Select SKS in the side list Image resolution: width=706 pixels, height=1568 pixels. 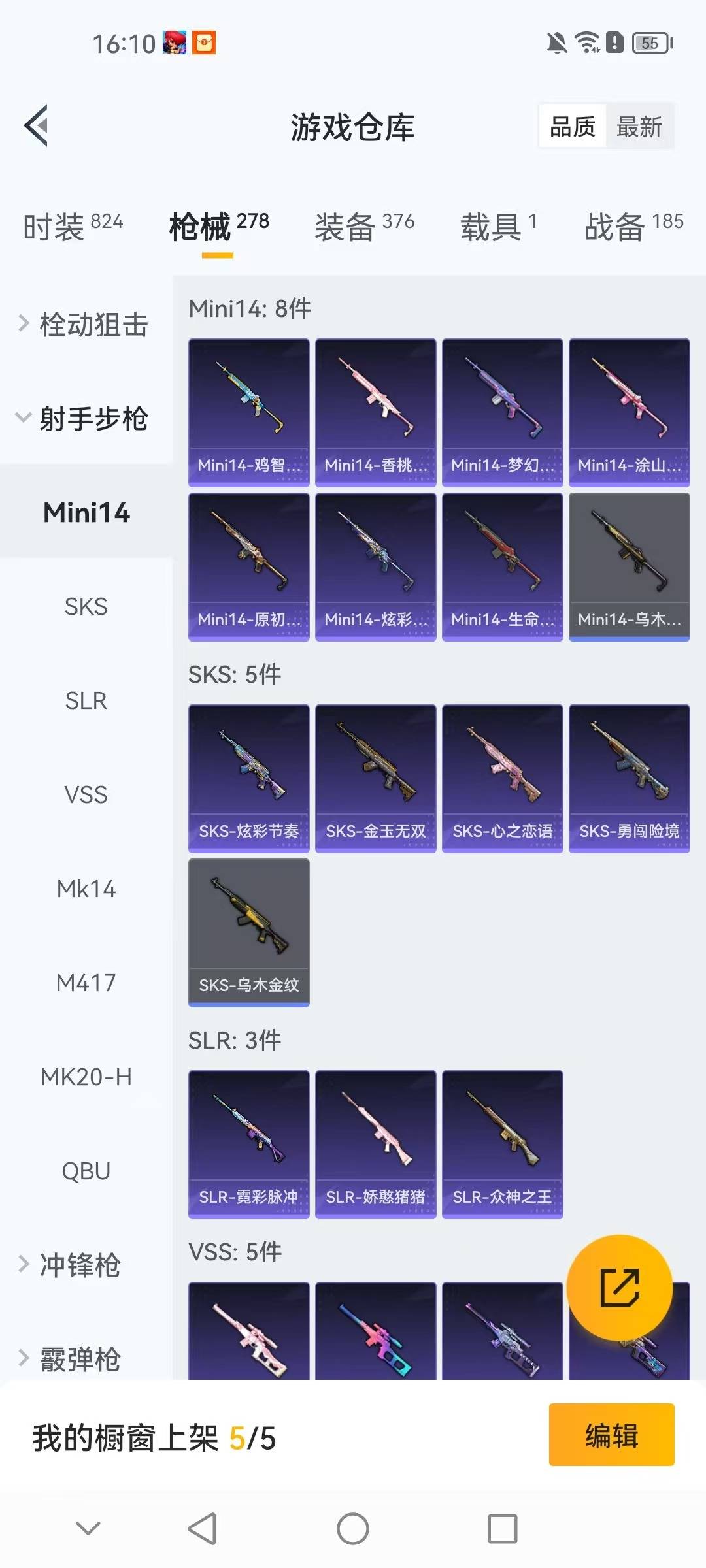[x=86, y=606]
